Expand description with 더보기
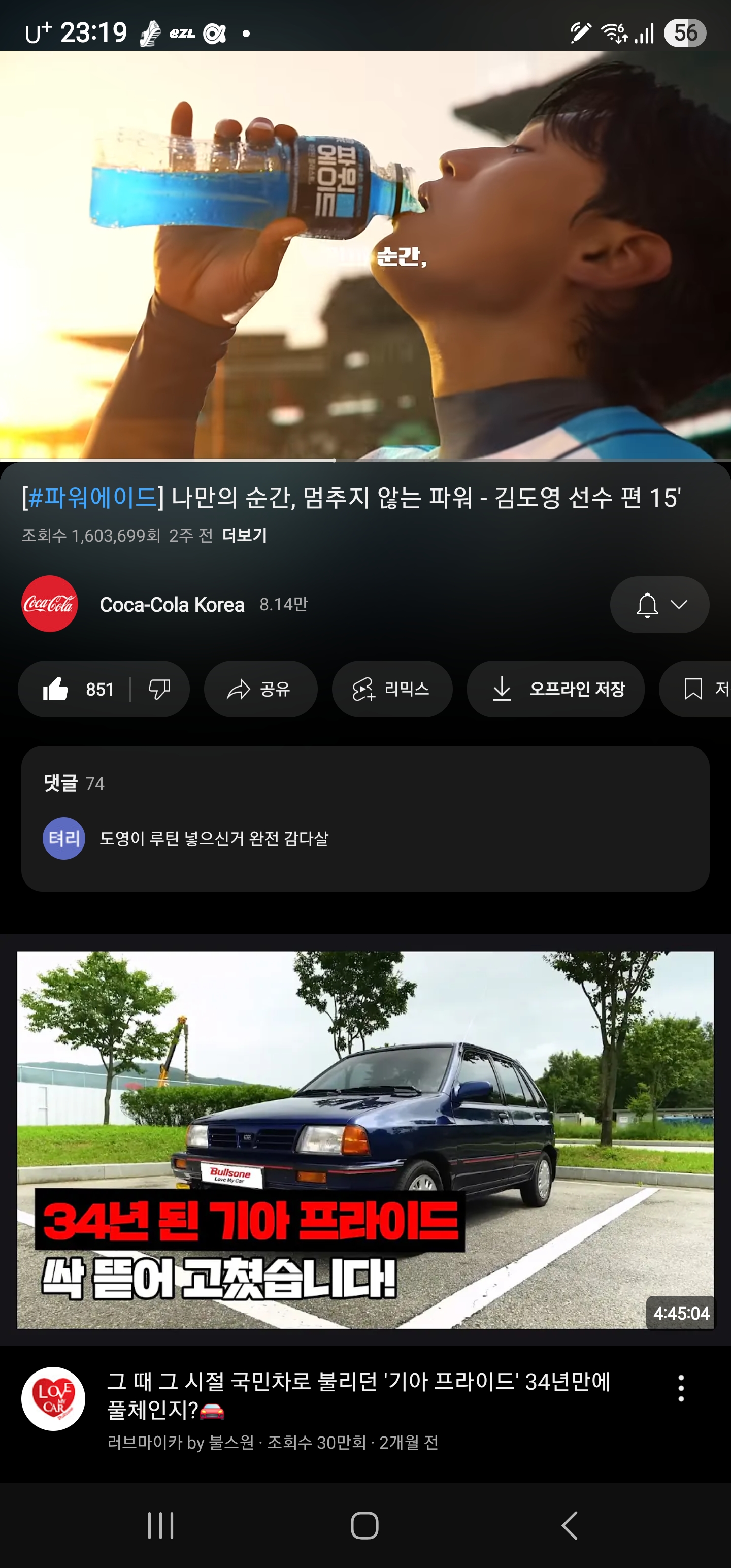Viewport: 731px width, 1568px height. pyautogui.click(x=245, y=536)
